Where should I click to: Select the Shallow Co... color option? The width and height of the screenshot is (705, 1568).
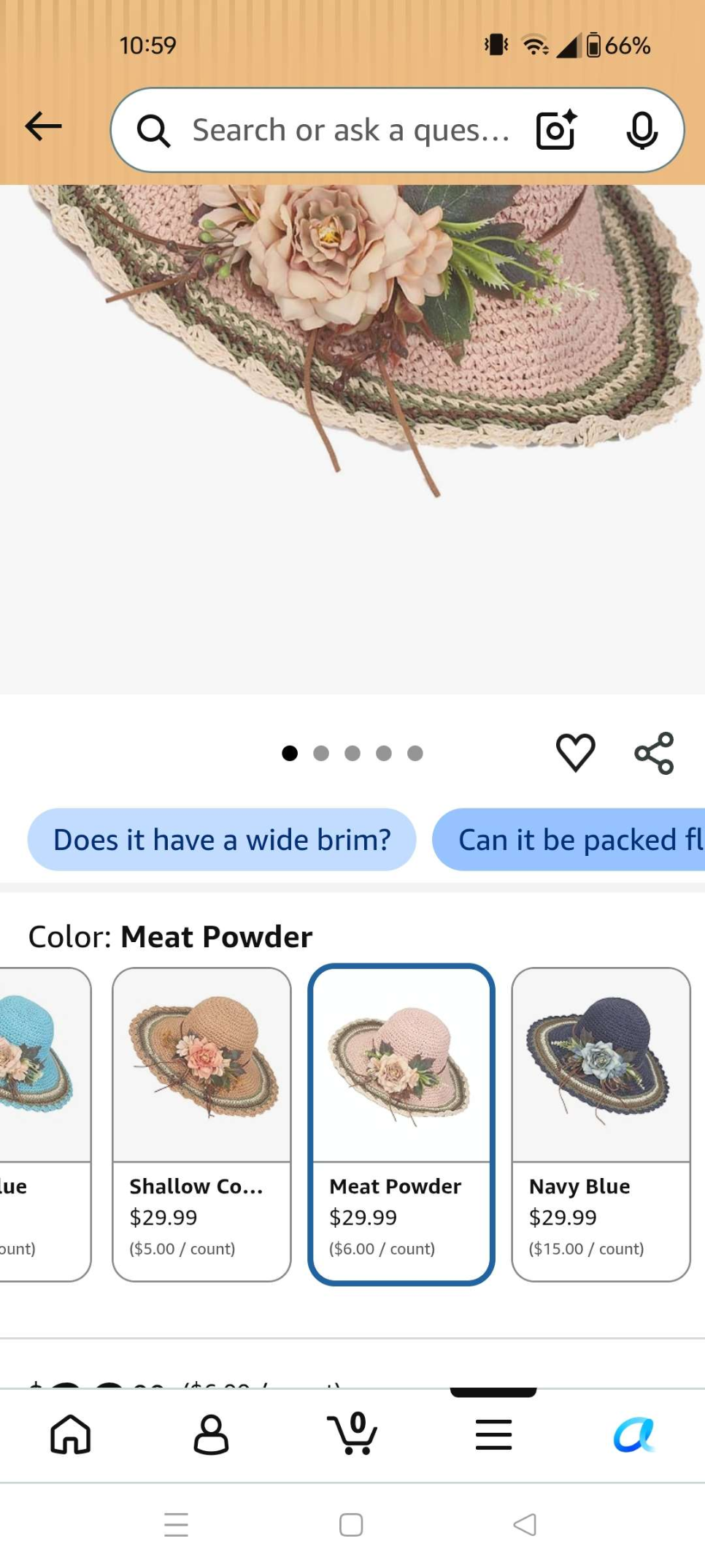201,1125
